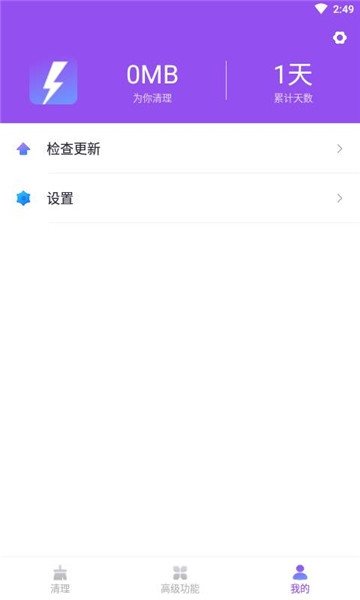Open the settings gear icon
Screen dimensions: 360x600
pyautogui.click(x=339, y=38)
